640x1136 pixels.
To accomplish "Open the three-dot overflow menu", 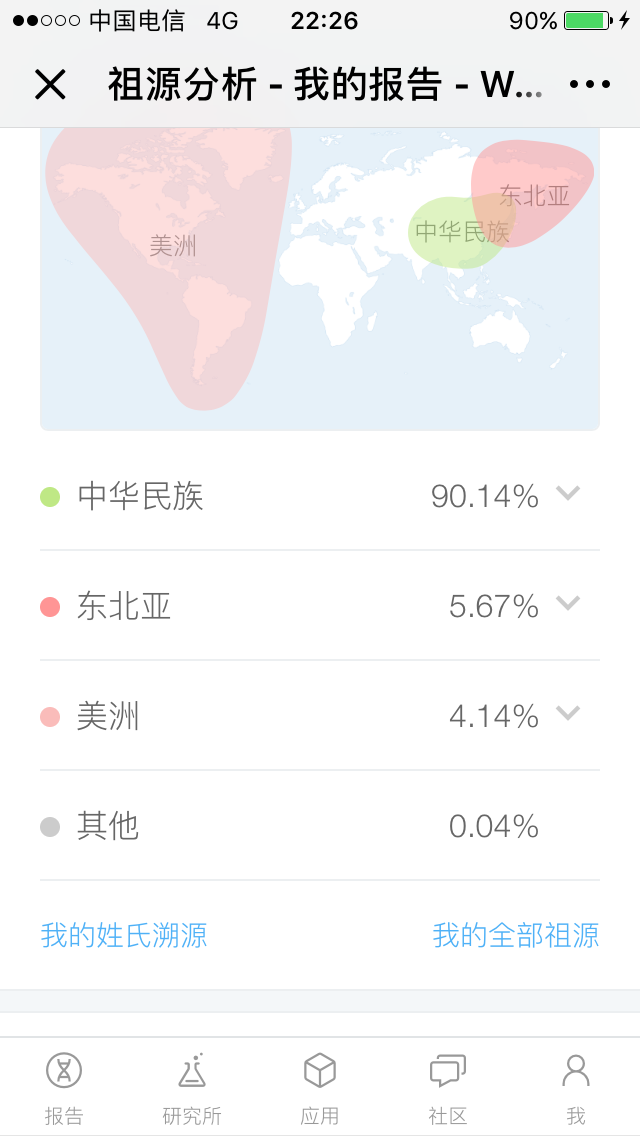I will pos(590,85).
